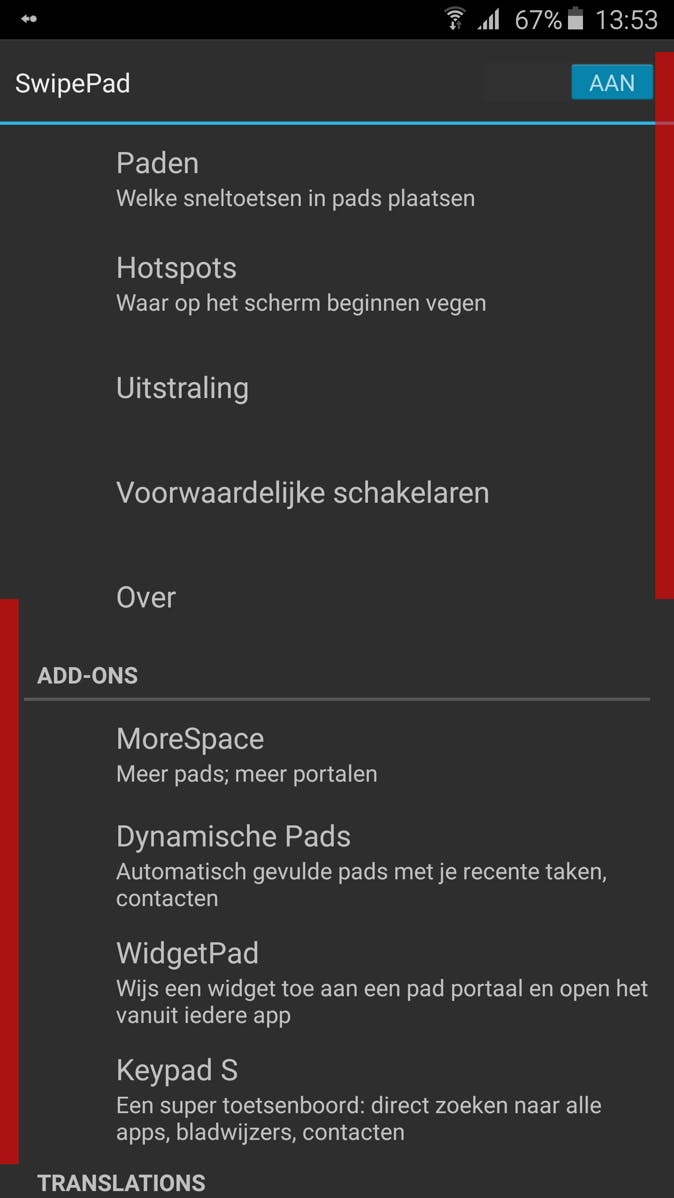Open the Dynamische Pads add-on
This screenshot has width=674, height=1198.
[360, 865]
